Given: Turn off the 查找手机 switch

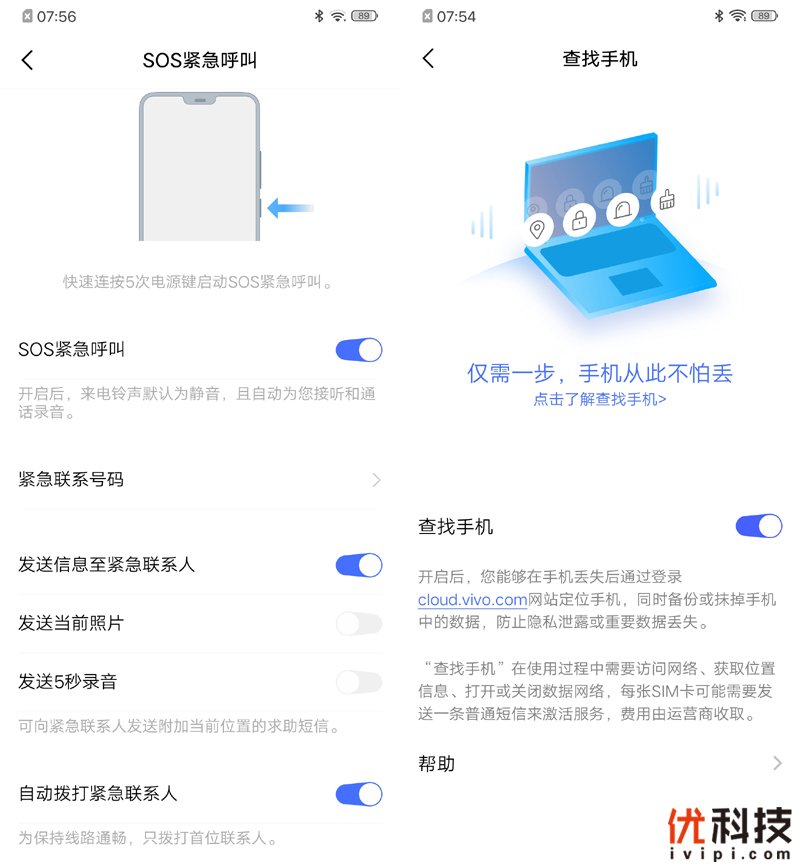Looking at the screenshot, I should pyautogui.click(x=758, y=526).
